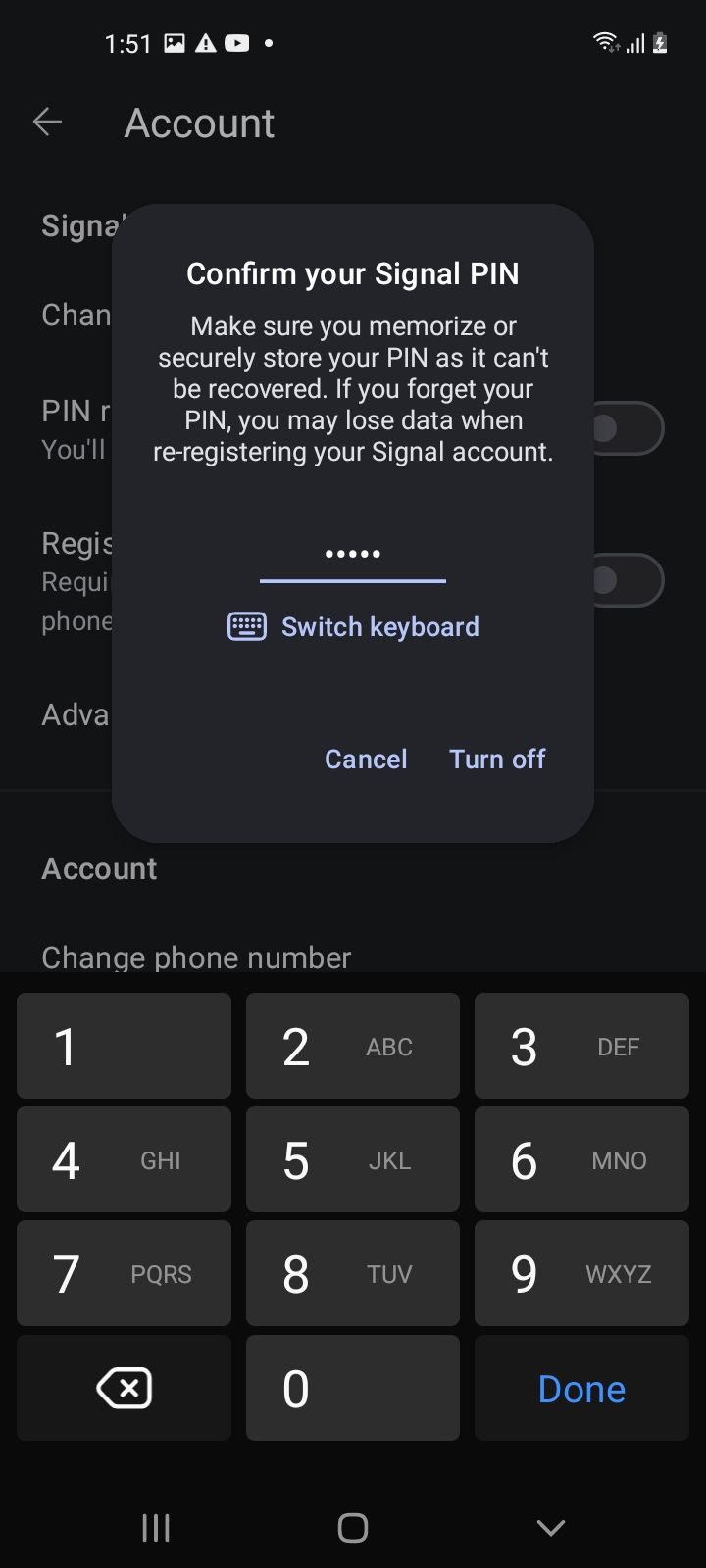Select Change phone number under Account
The height and width of the screenshot is (1568, 706).
(x=195, y=957)
